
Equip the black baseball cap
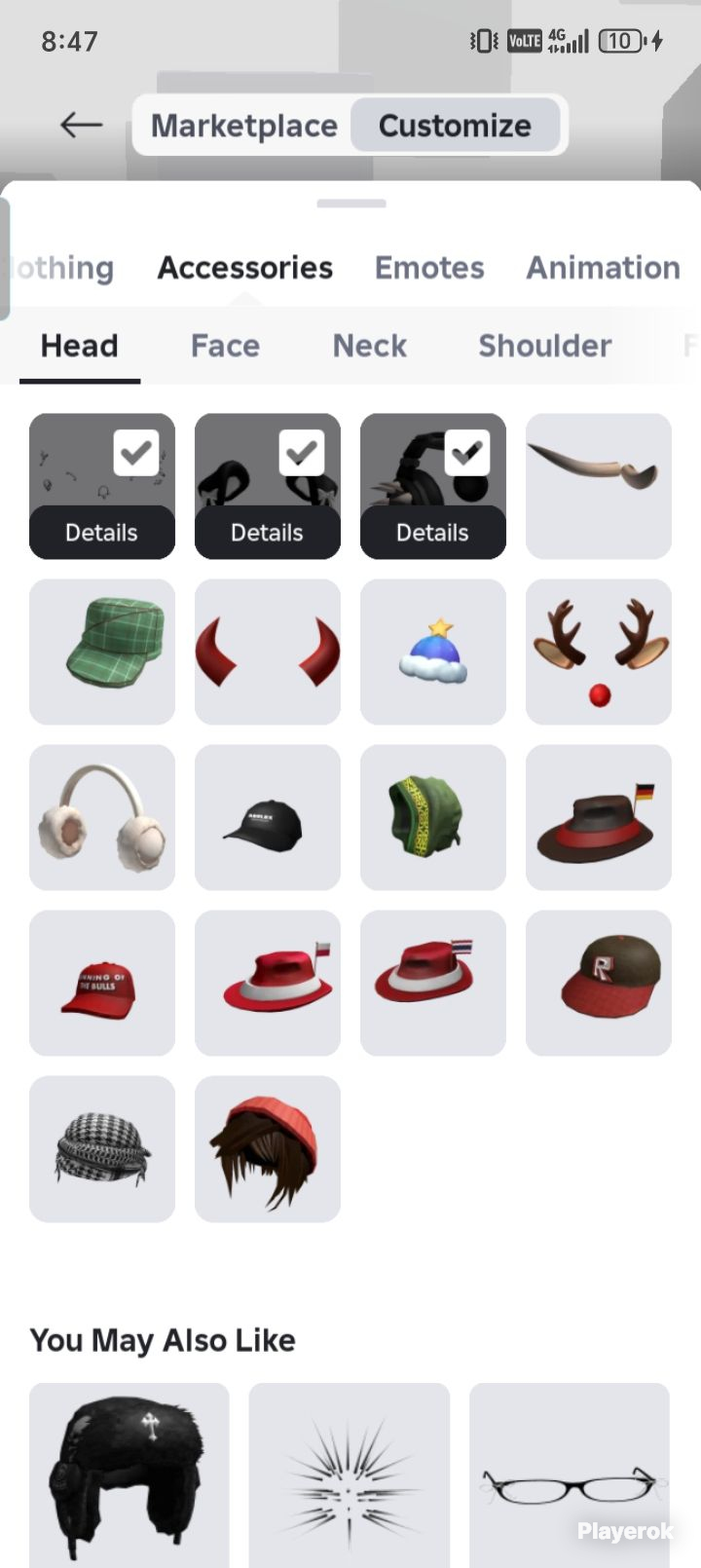[x=268, y=817]
